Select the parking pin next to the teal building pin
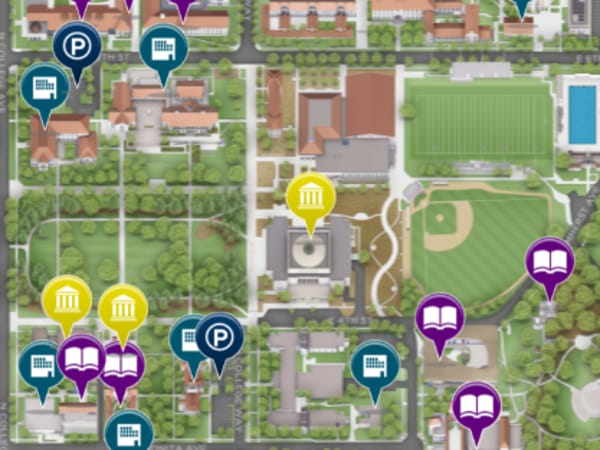 [219, 338]
